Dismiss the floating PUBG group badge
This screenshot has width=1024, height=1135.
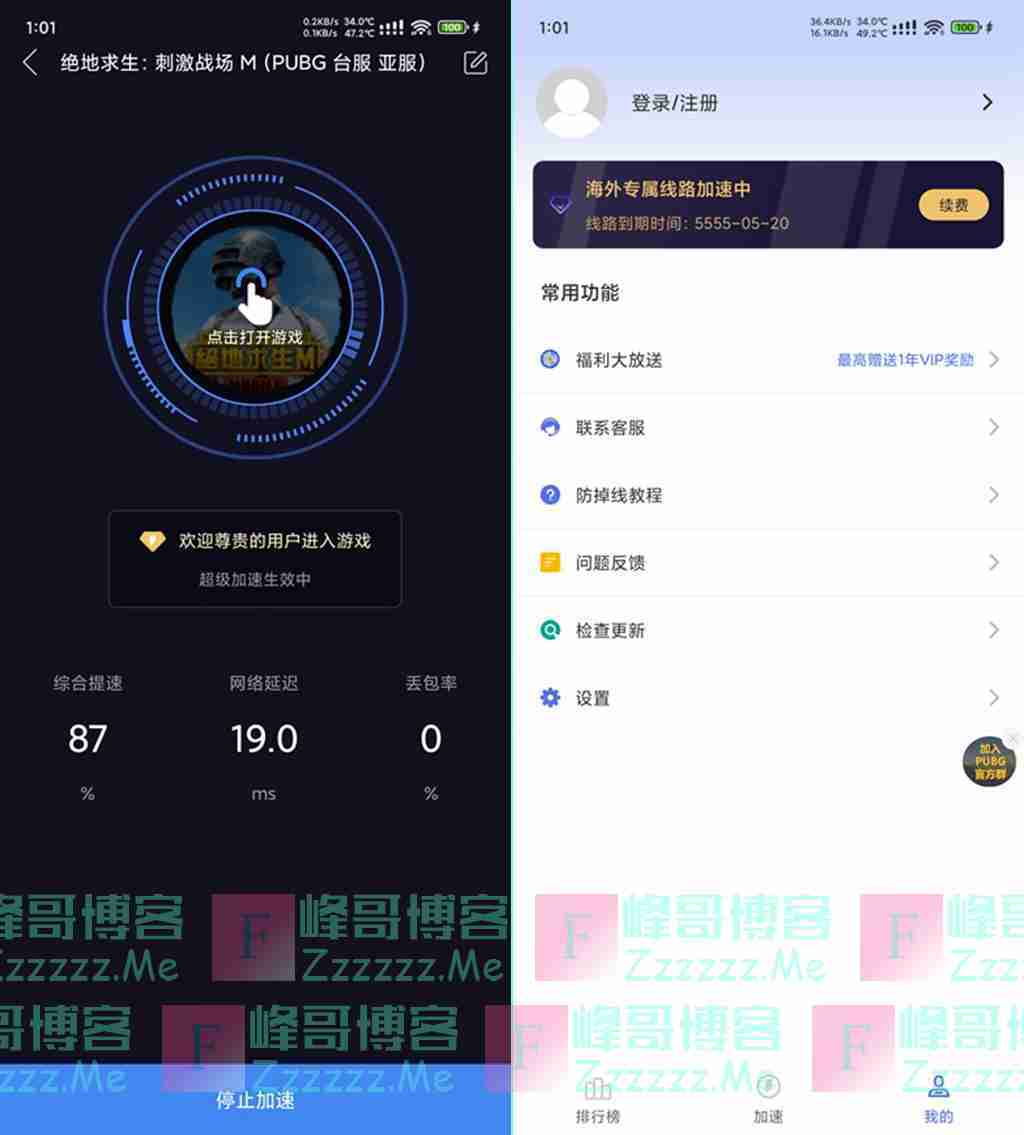[1013, 739]
